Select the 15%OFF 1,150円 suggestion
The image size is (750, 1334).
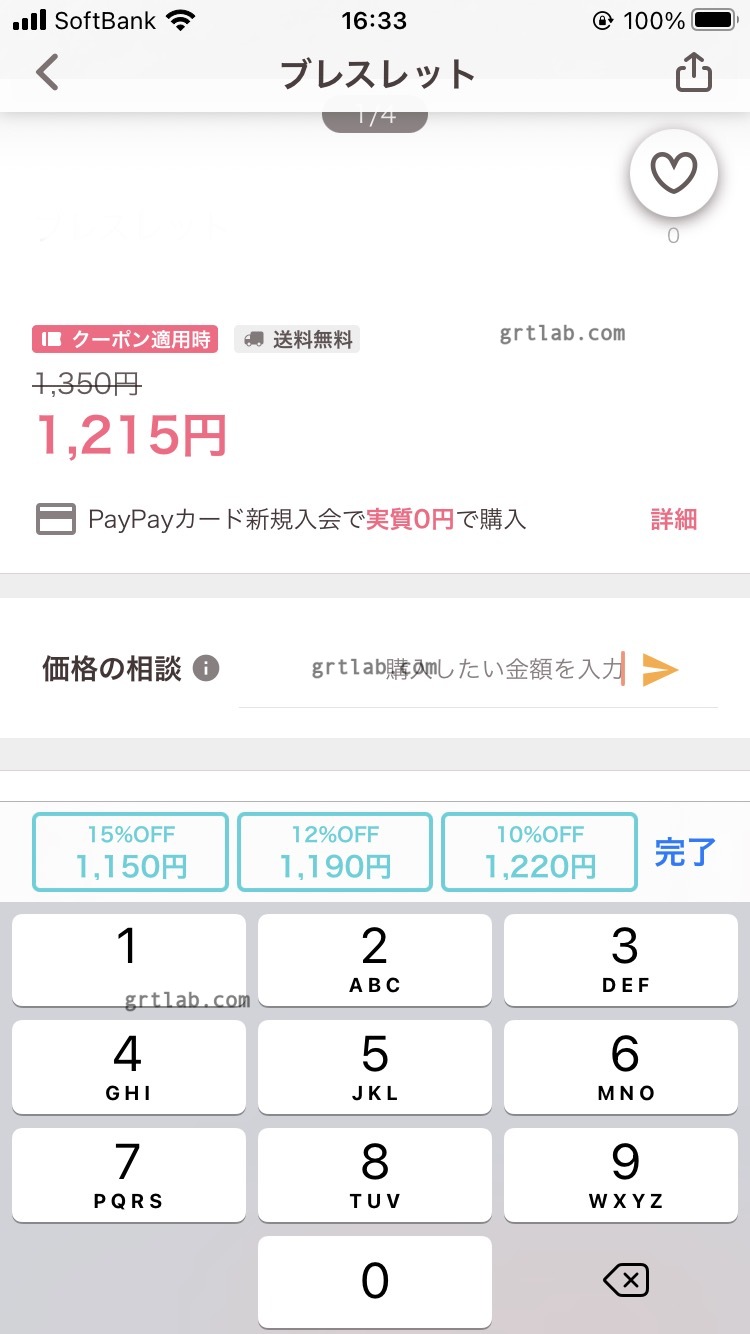tap(131, 852)
